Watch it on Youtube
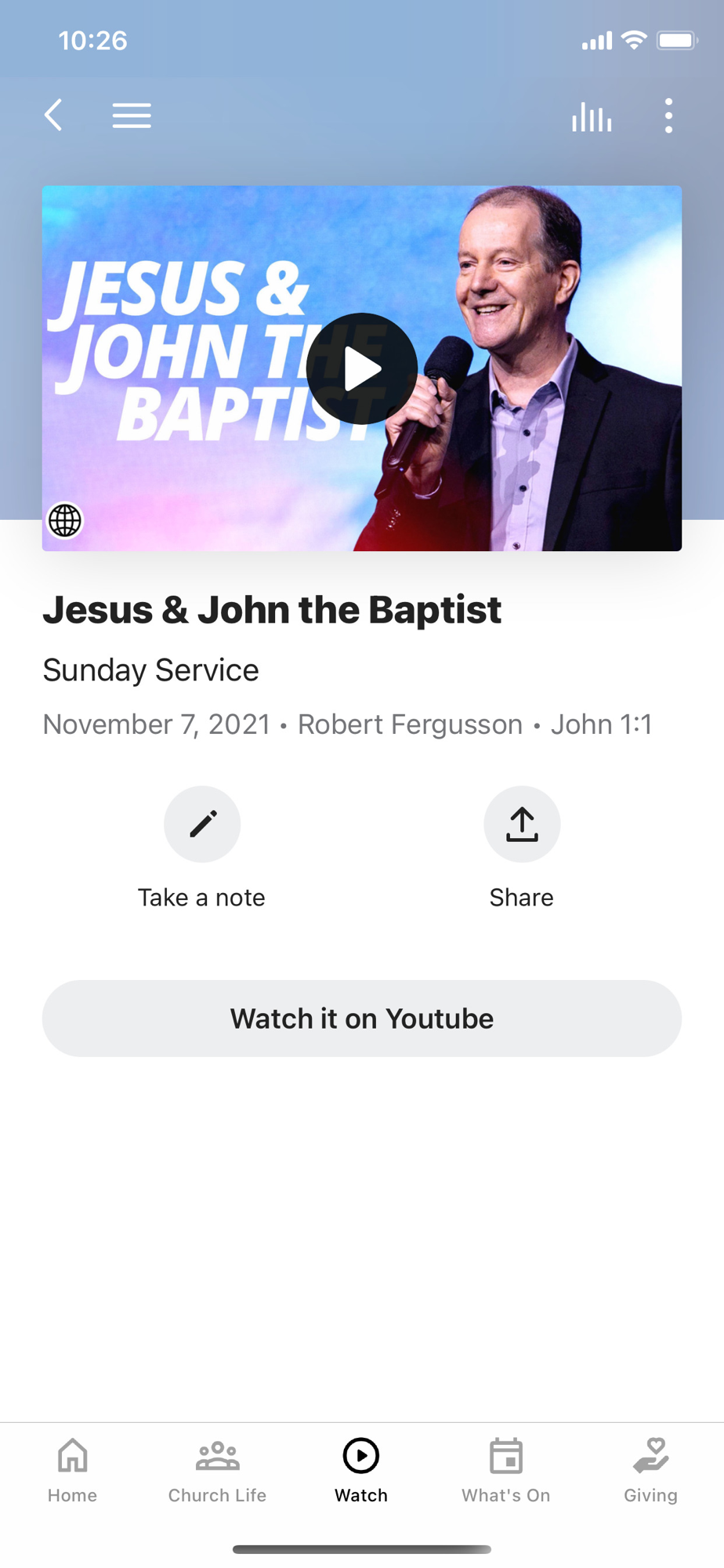Screen dimensions: 724x1568 [x=362, y=1018]
